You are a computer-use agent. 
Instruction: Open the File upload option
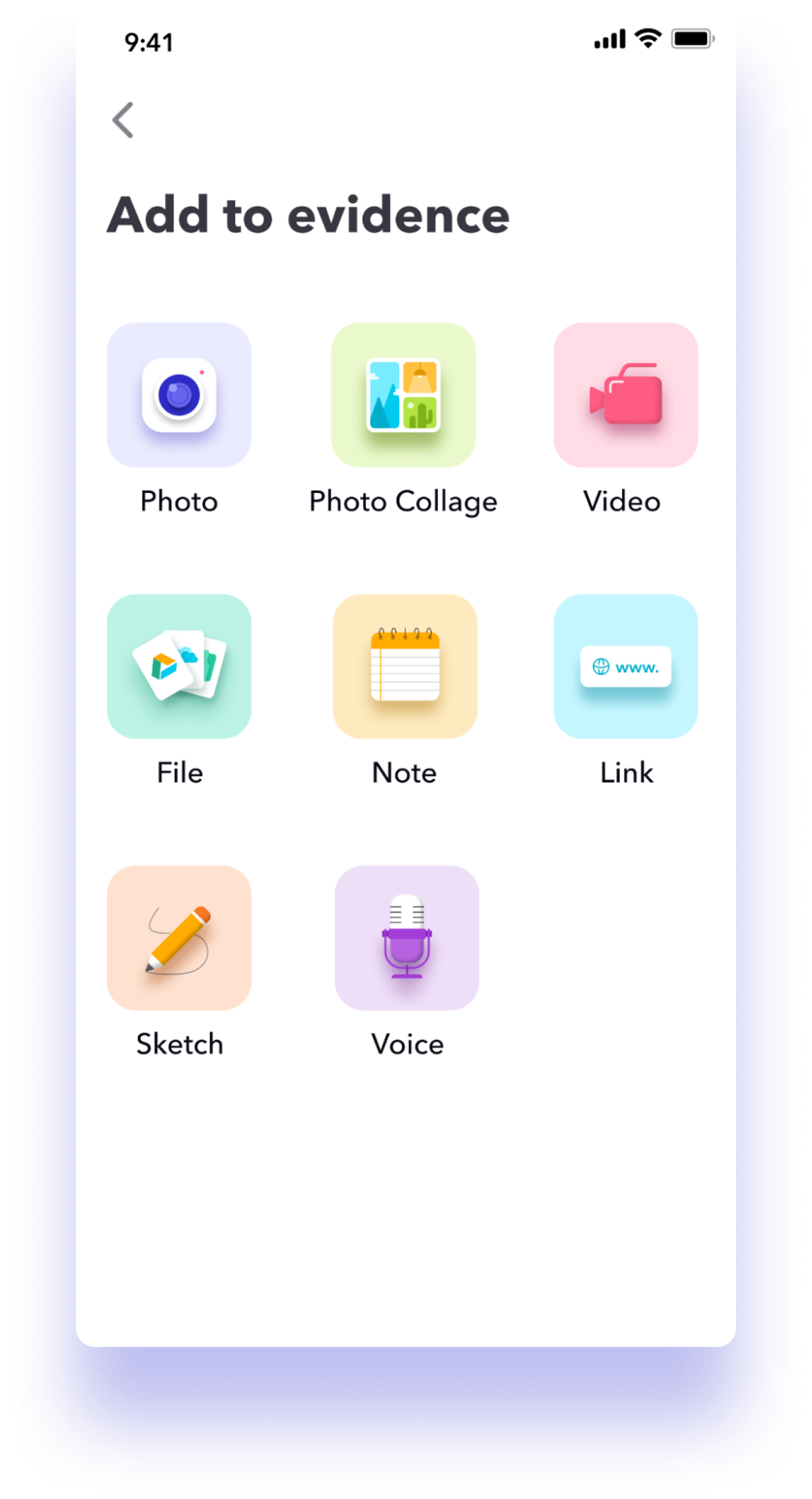pyautogui.click(x=179, y=667)
